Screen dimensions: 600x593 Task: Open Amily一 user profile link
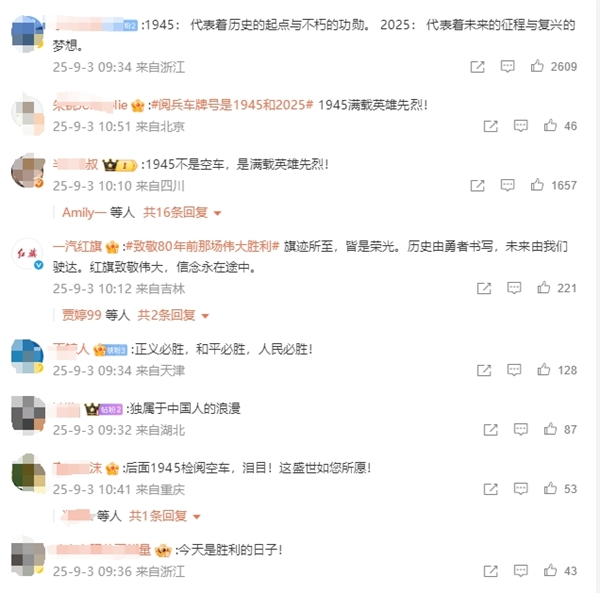83,212
